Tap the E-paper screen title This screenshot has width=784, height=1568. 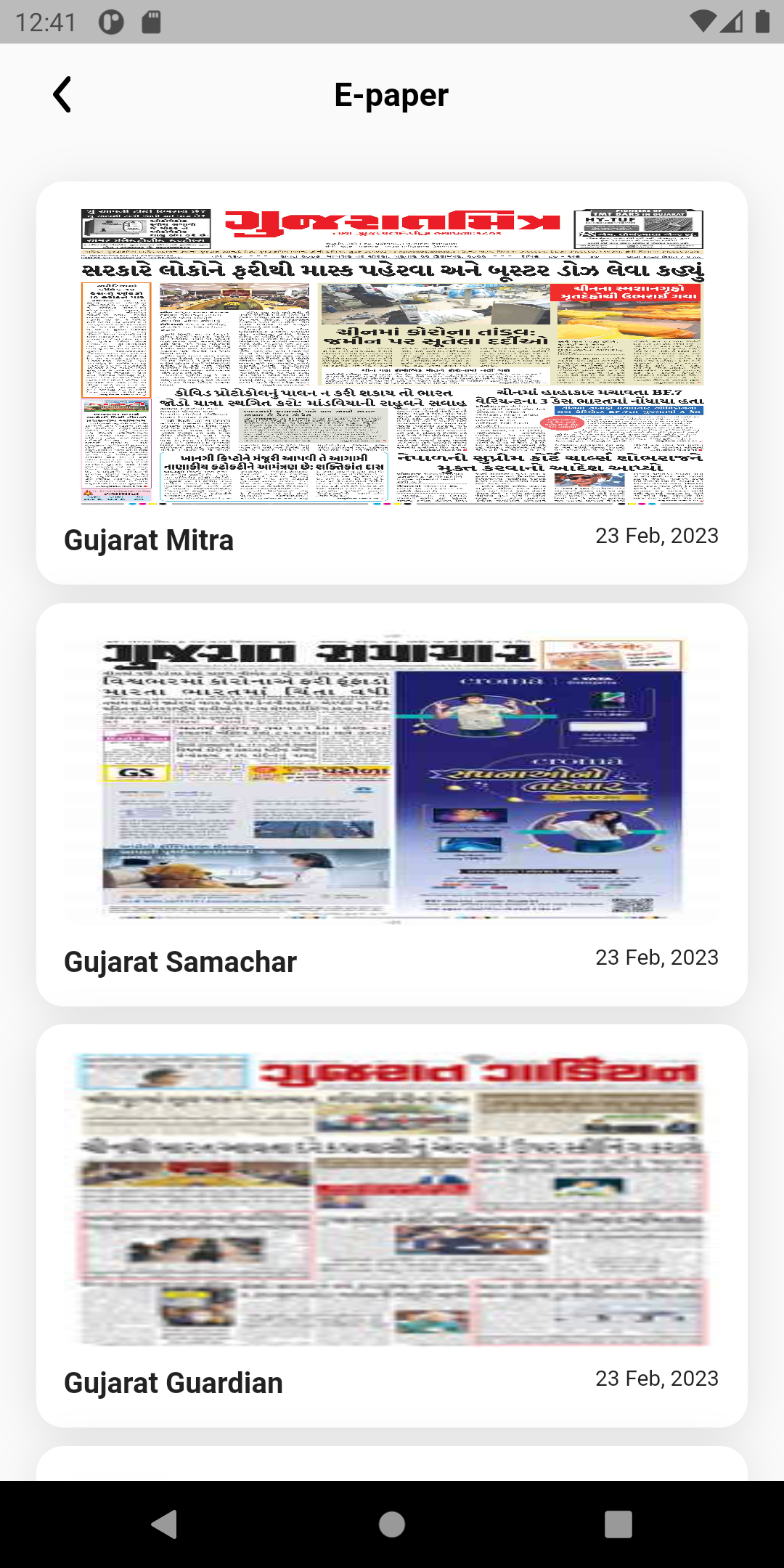tap(392, 94)
